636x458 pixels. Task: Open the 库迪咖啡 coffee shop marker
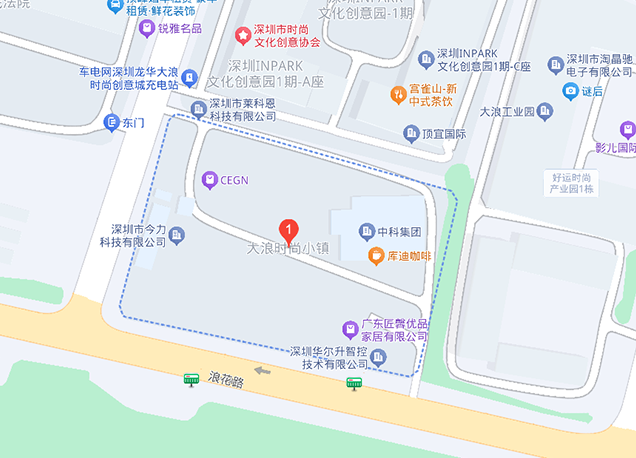(x=375, y=256)
